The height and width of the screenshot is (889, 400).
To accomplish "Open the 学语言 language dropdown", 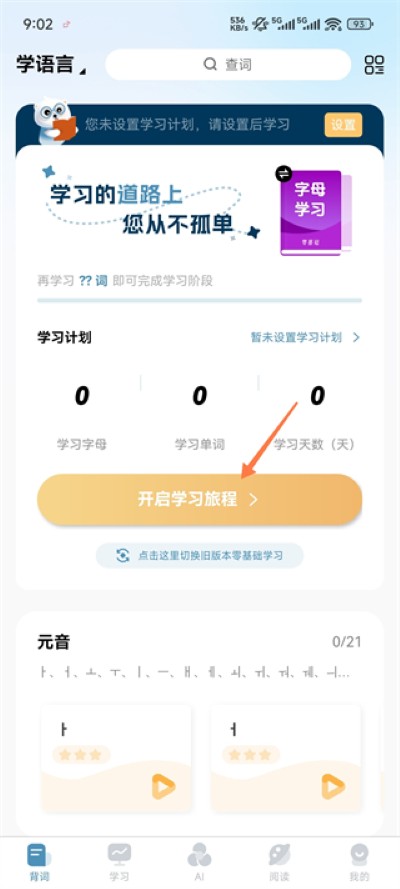I will [52, 65].
